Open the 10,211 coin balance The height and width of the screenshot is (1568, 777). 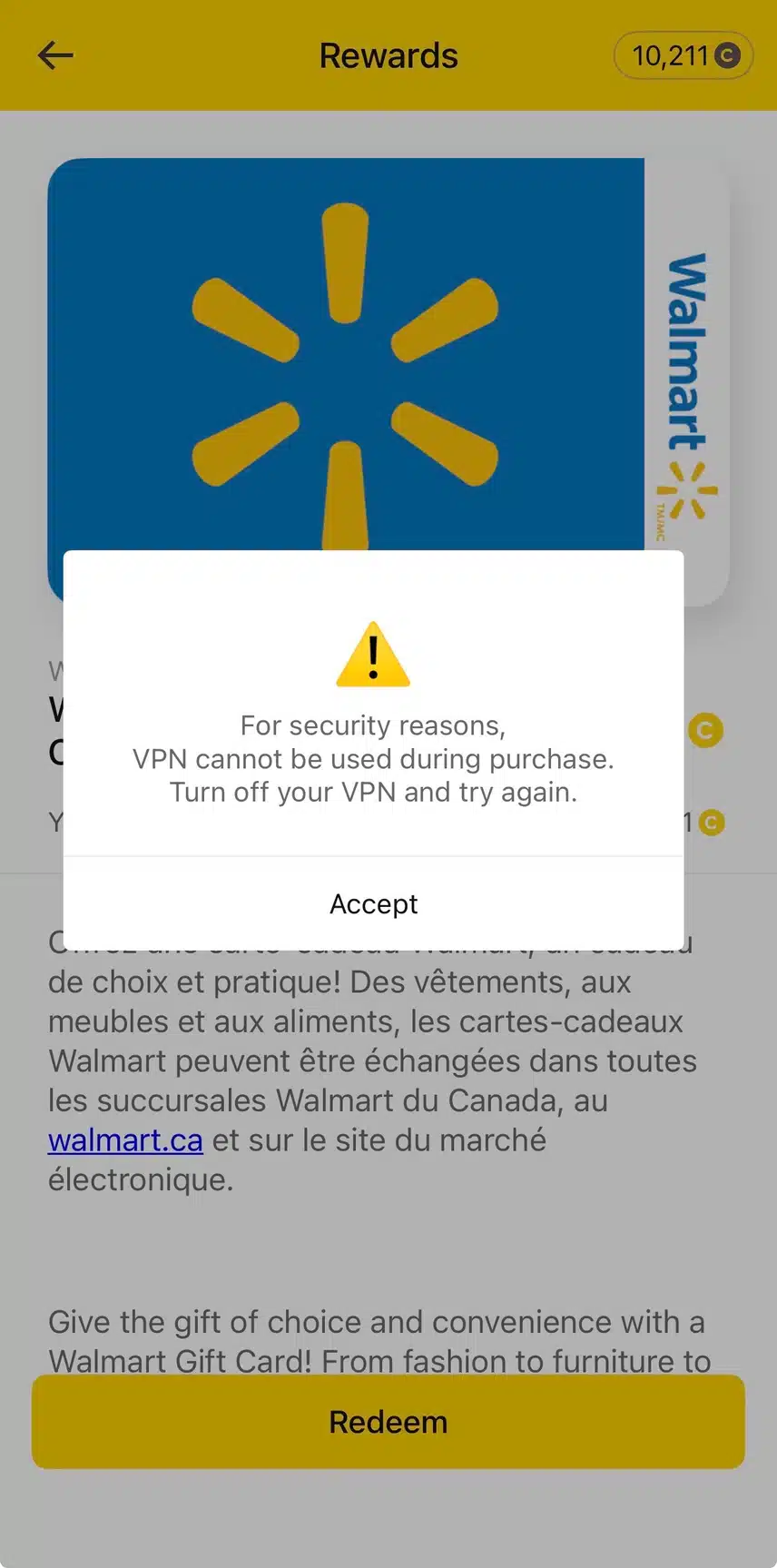point(684,55)
